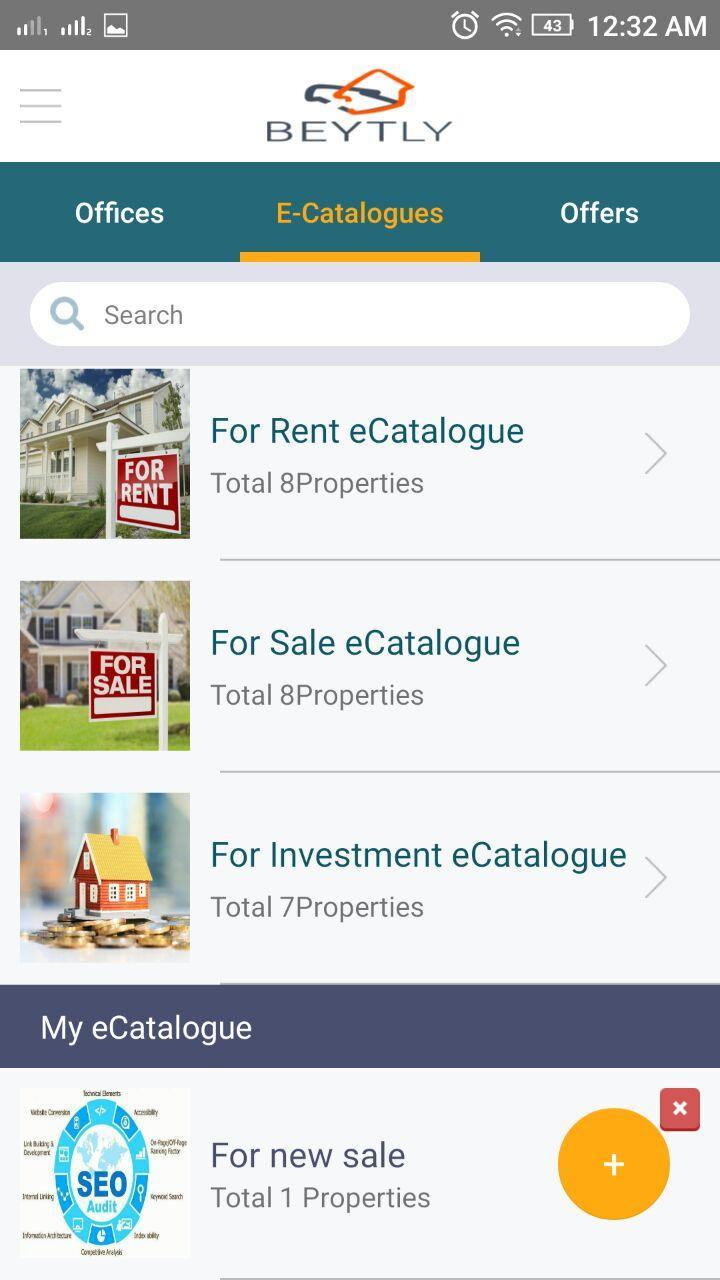Viewport: 720px width, 1280px height.
Task: Open the hamburger drawer menu
Action: (40, 106)
